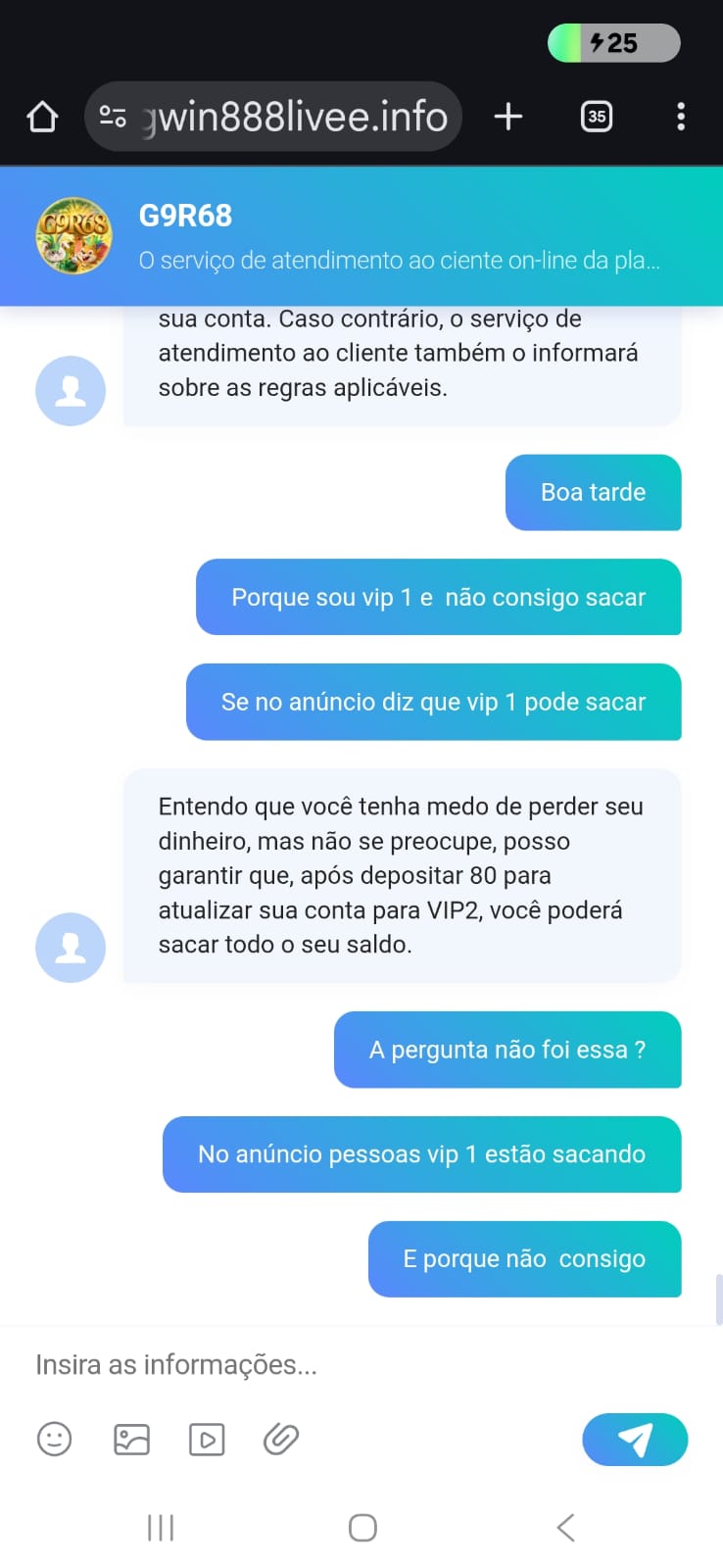This screenshot has width=723, height=1568.
Task: Go back using the system back button
Action: 565,1527
